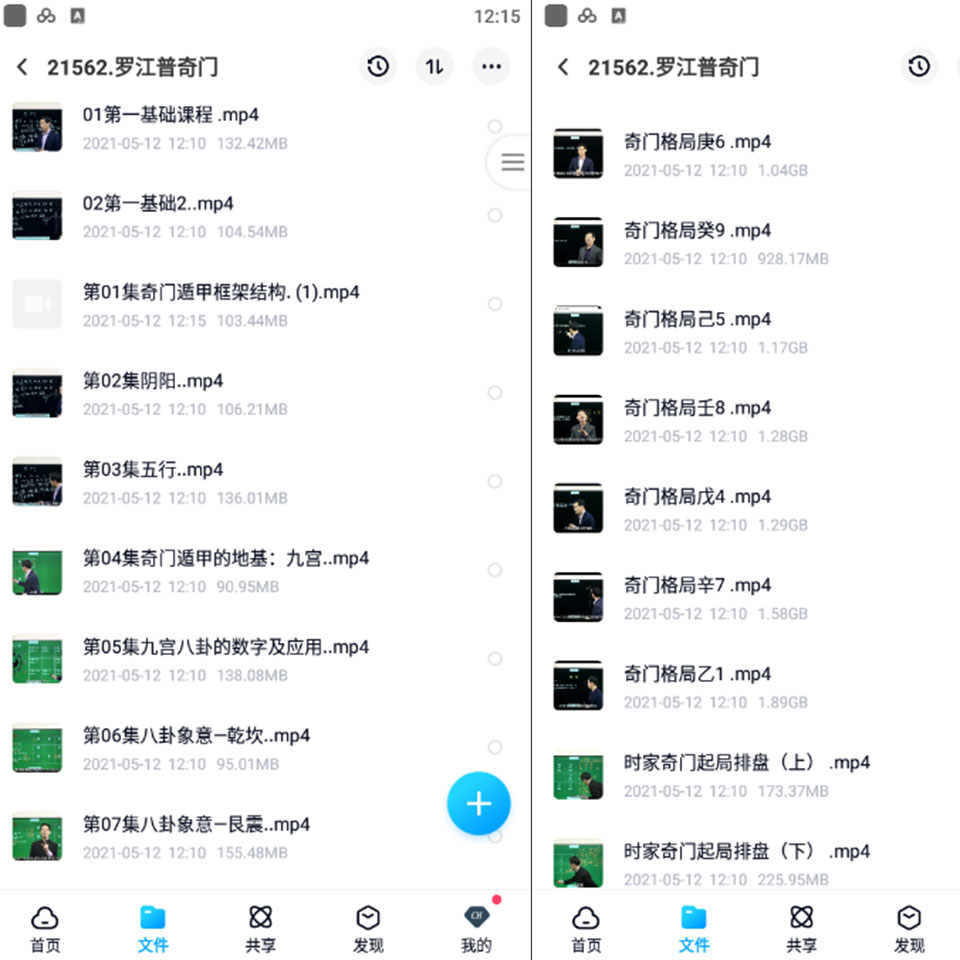Open 第01集奇门遁甲框架结构 video
Viewport: 960px width, 960px height.
coord(221,293)
